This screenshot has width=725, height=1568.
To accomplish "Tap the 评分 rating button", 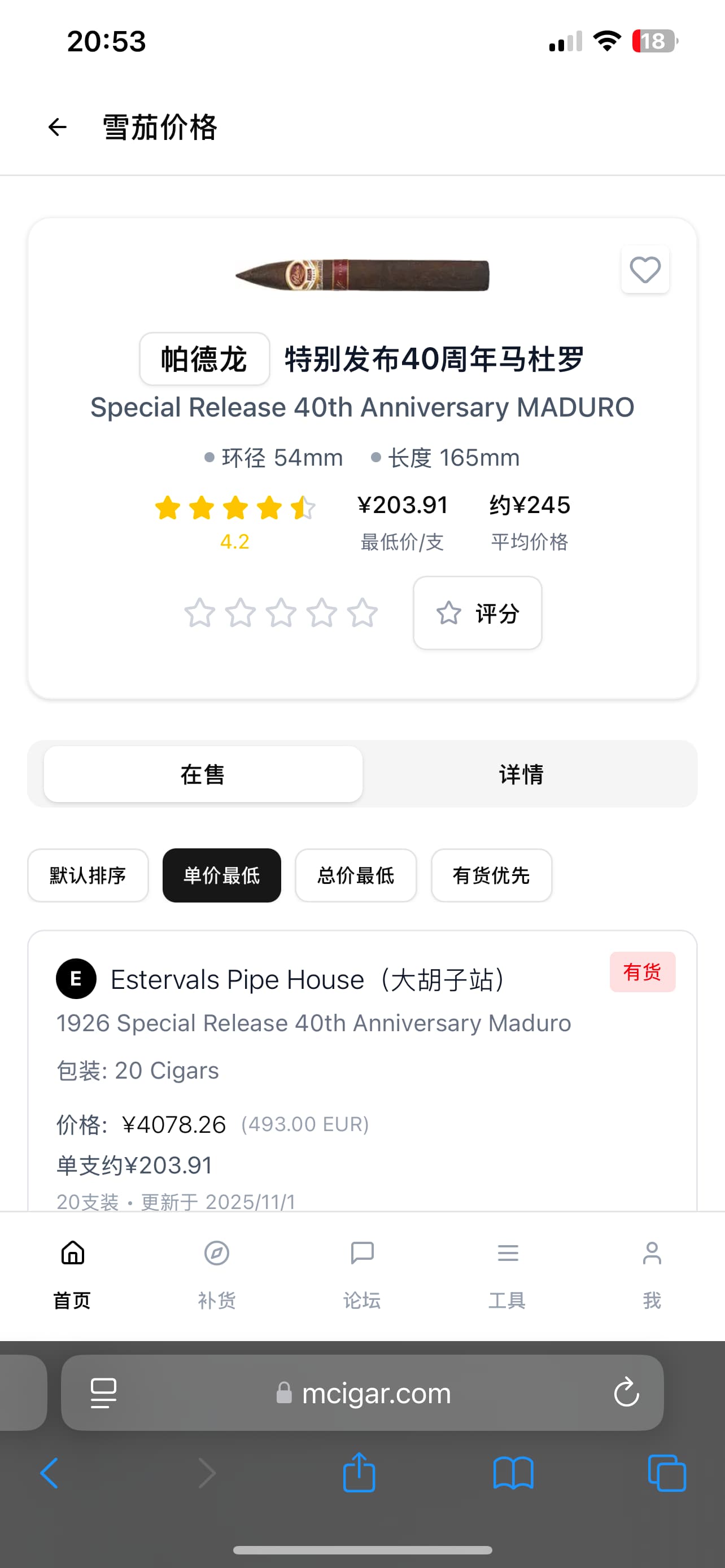I will pyautogui.click(x=477, y=613).
